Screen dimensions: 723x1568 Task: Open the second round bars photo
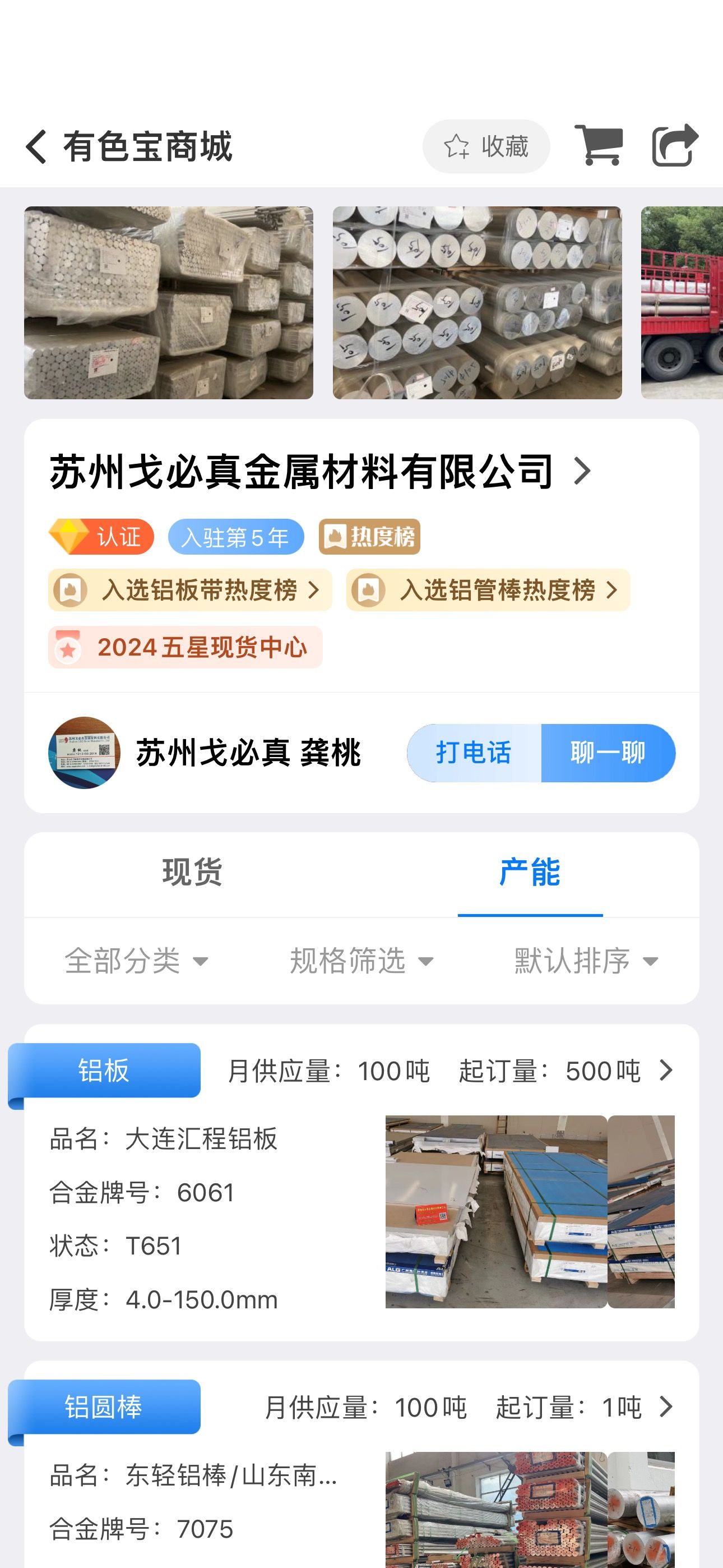[477, 302]
